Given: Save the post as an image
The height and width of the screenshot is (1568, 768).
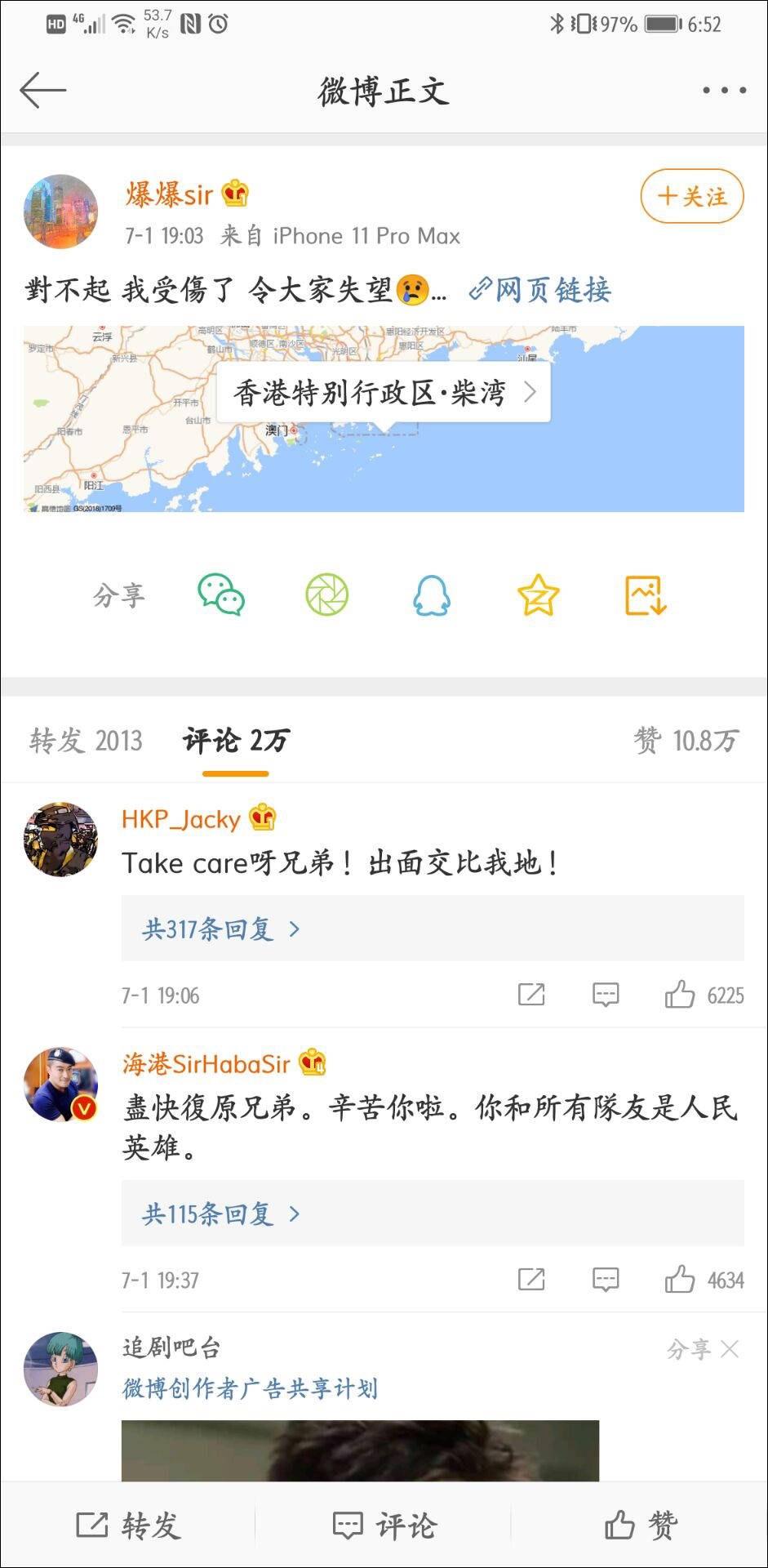Looking at the screenshot, I should click(644, 595).
